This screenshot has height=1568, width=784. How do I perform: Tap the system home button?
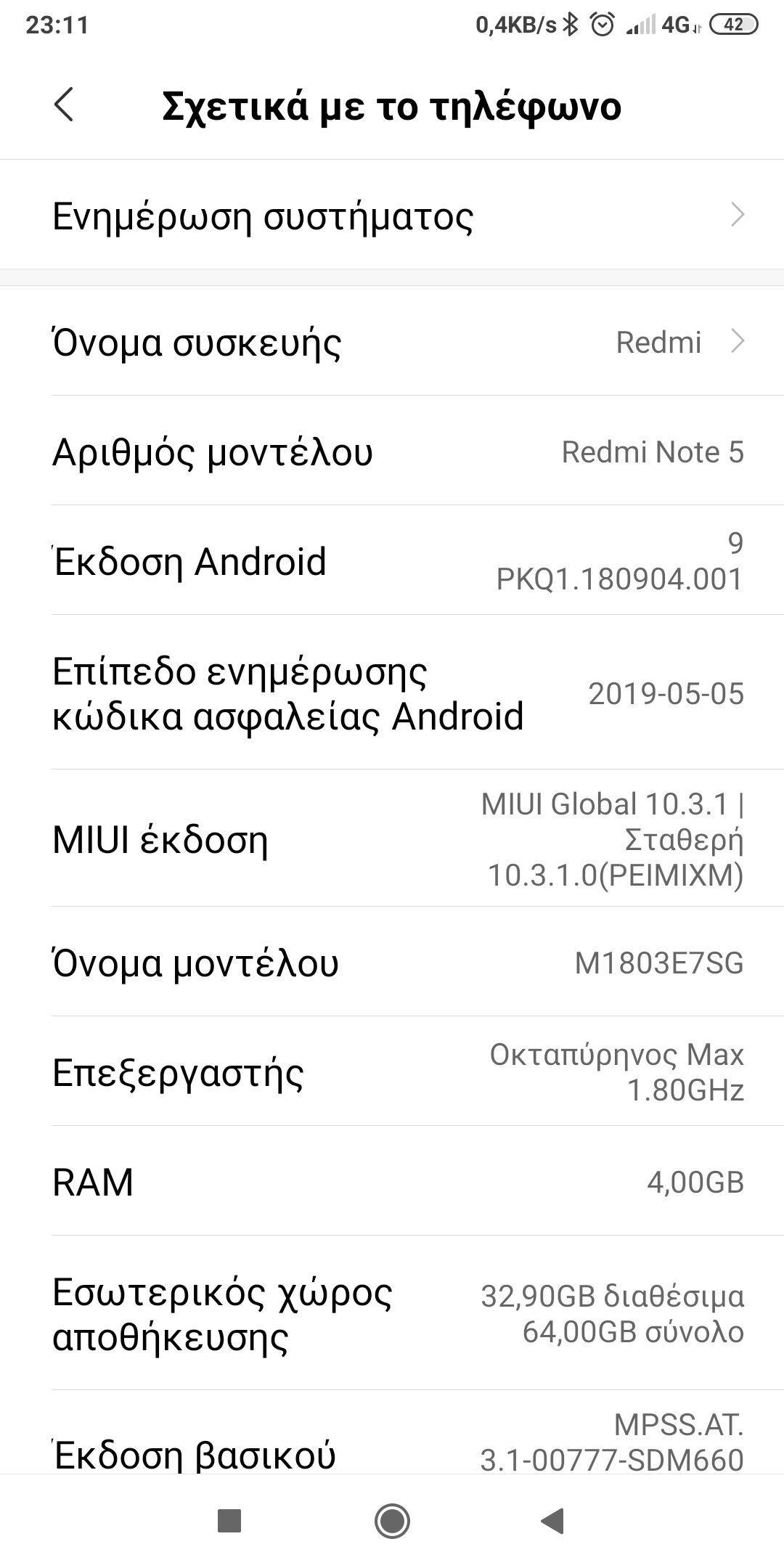392,1520
